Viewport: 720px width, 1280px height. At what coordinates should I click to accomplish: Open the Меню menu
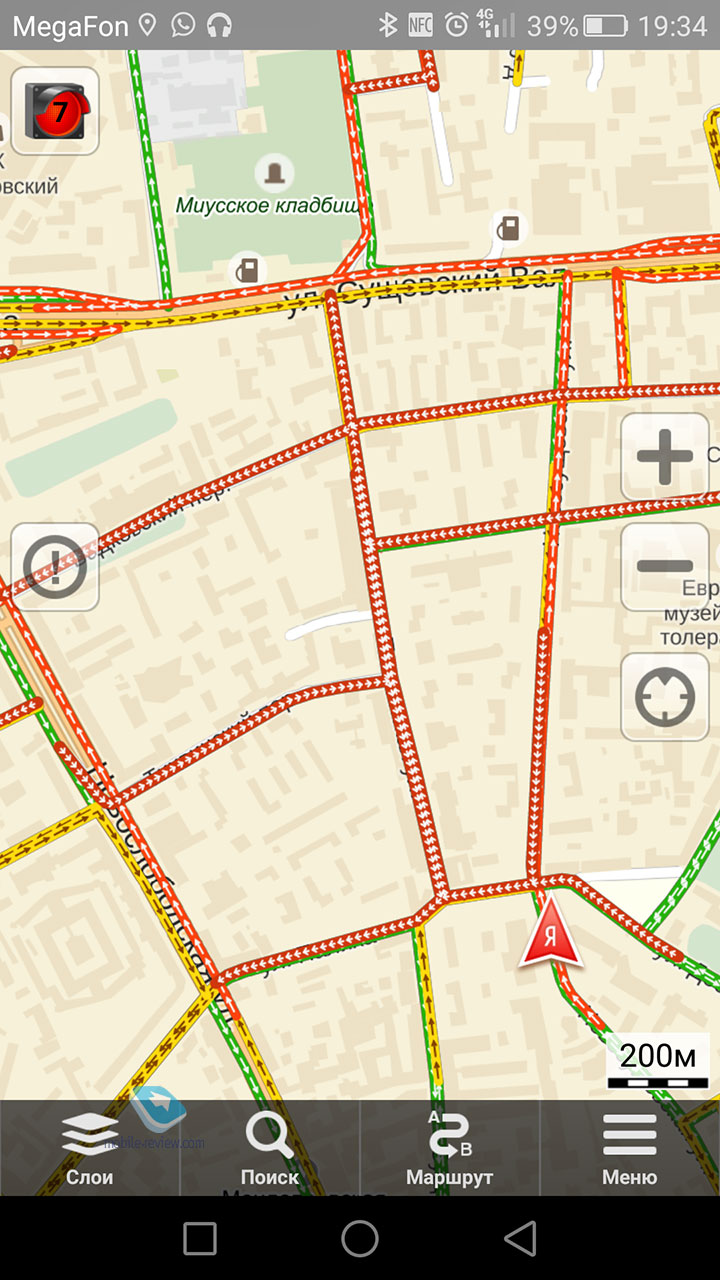click(630, 1148)
